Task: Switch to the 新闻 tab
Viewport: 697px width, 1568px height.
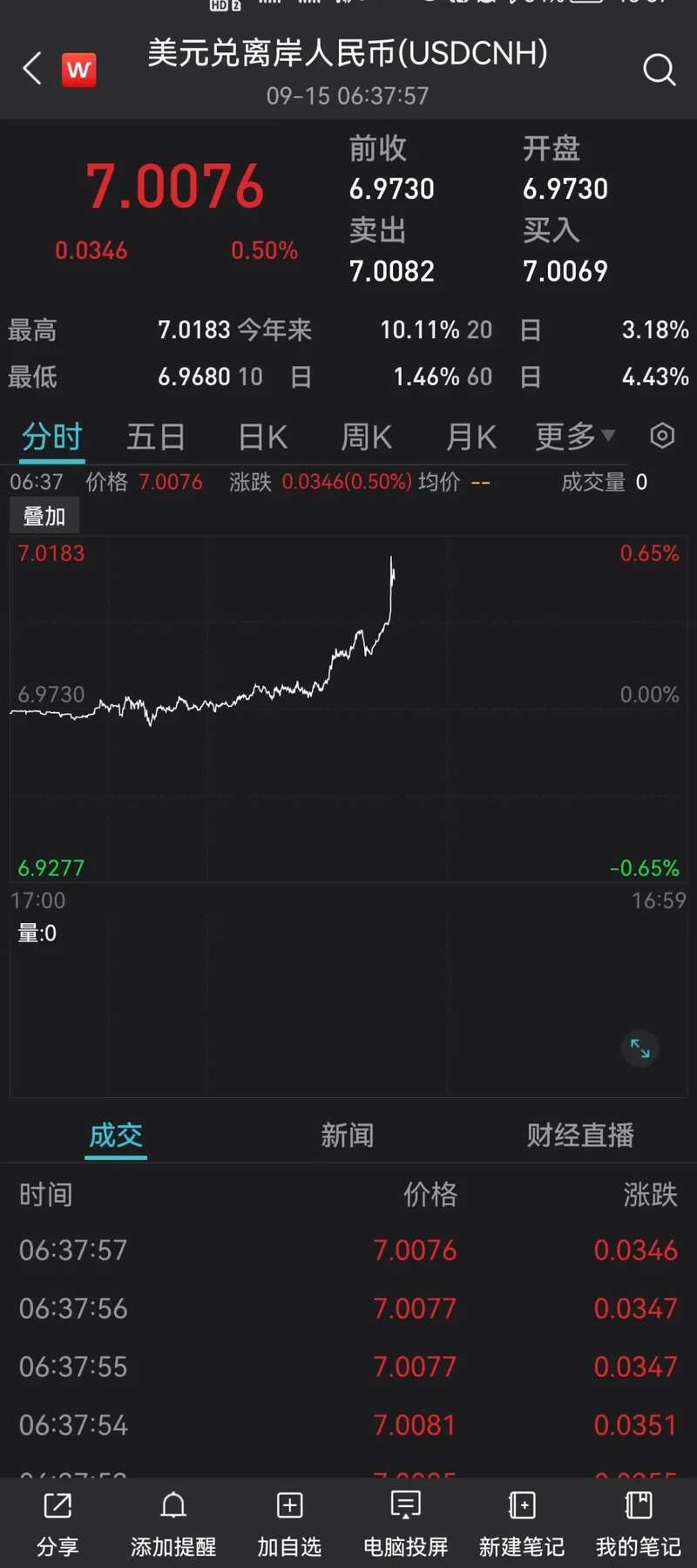Action: [348, 1135]
